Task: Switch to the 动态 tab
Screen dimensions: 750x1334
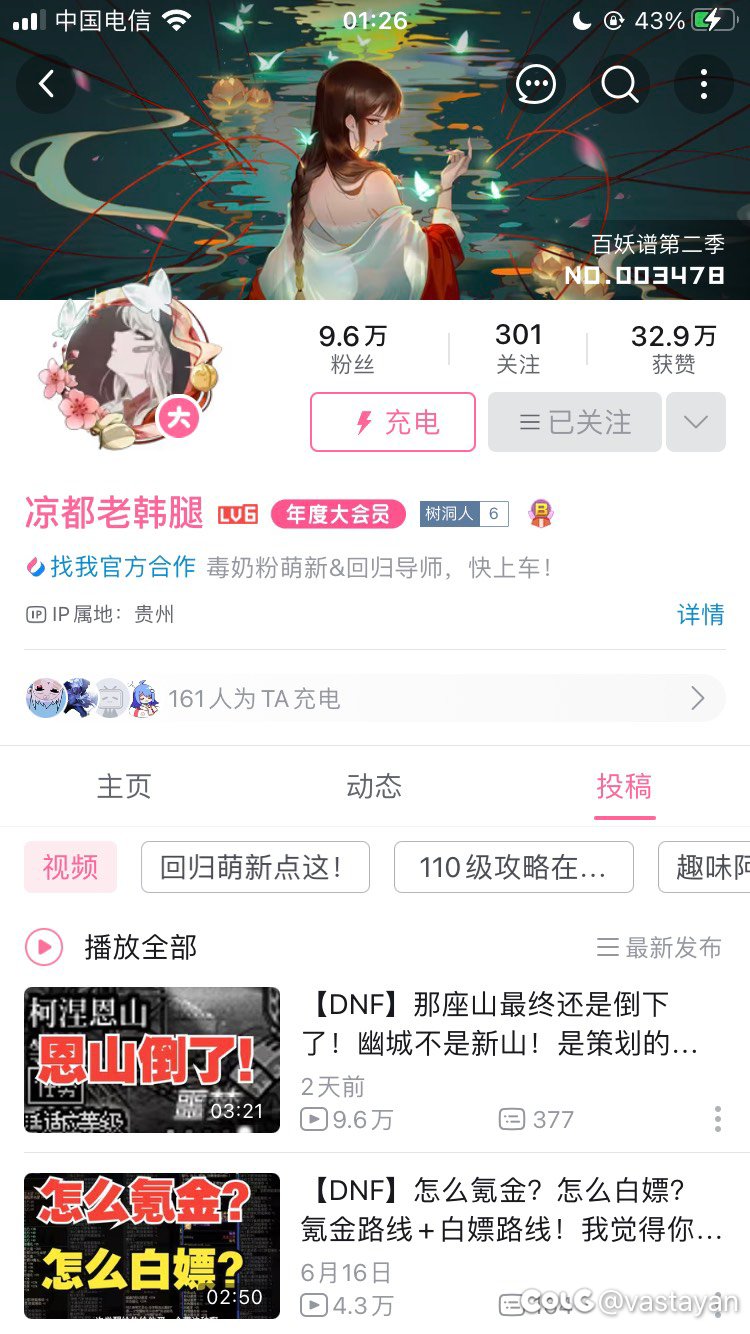Action: 374,786
